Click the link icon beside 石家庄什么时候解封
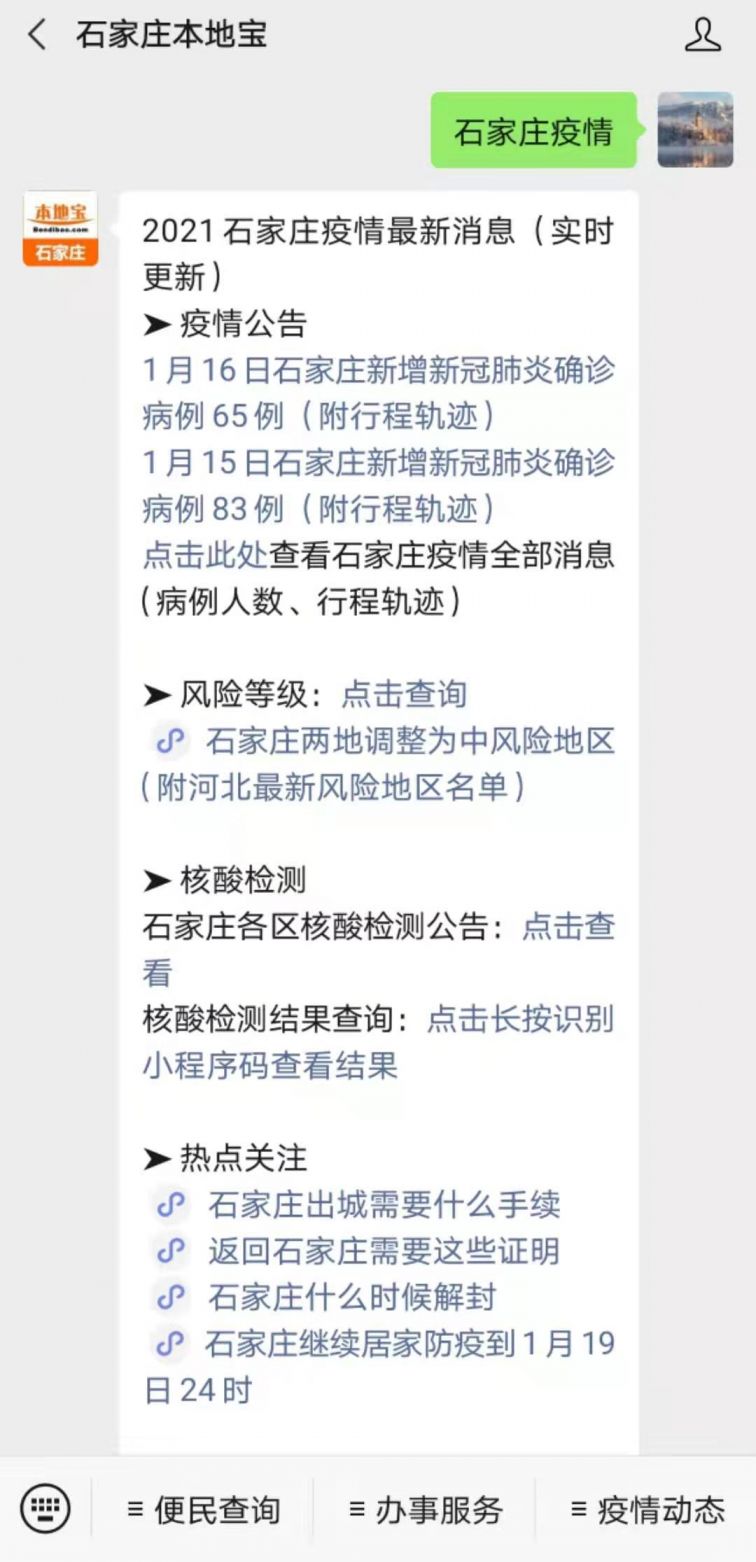 click(171, 1297)
